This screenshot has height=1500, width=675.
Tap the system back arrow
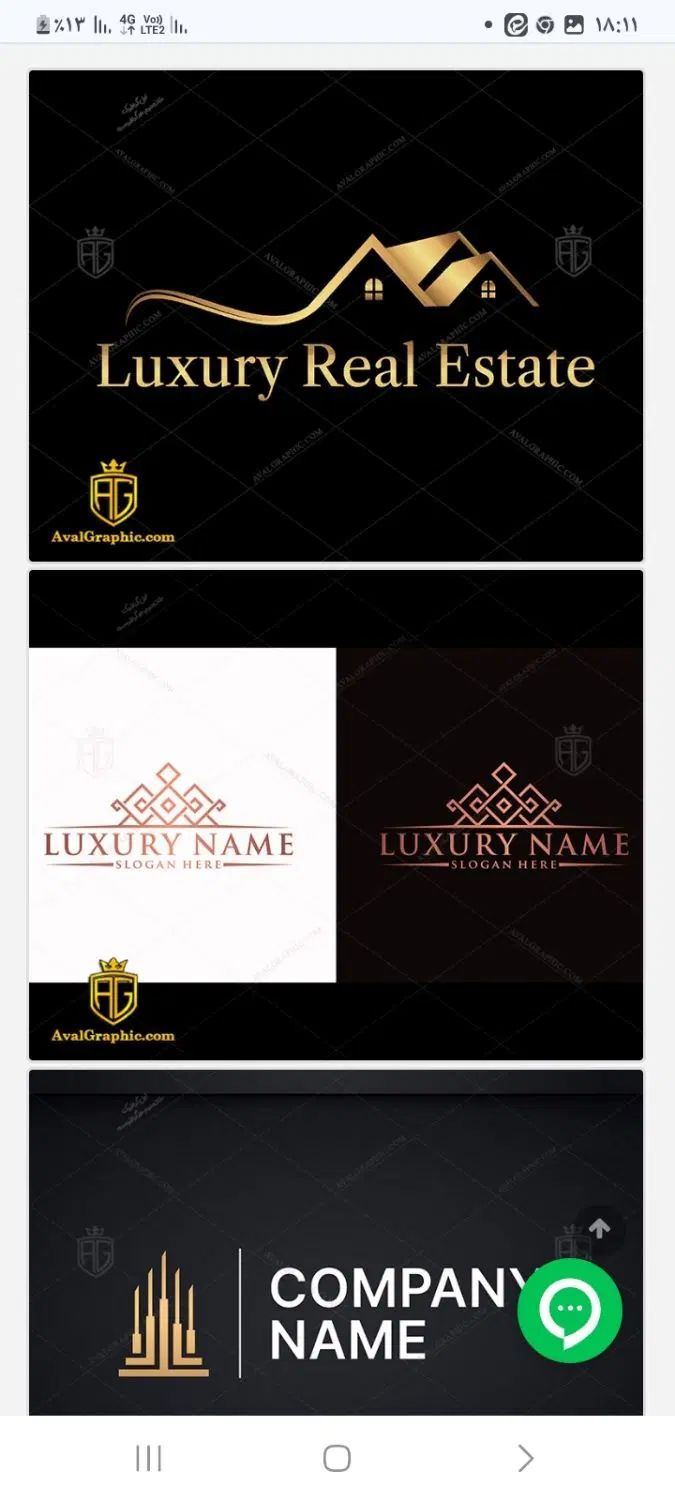525,1458
